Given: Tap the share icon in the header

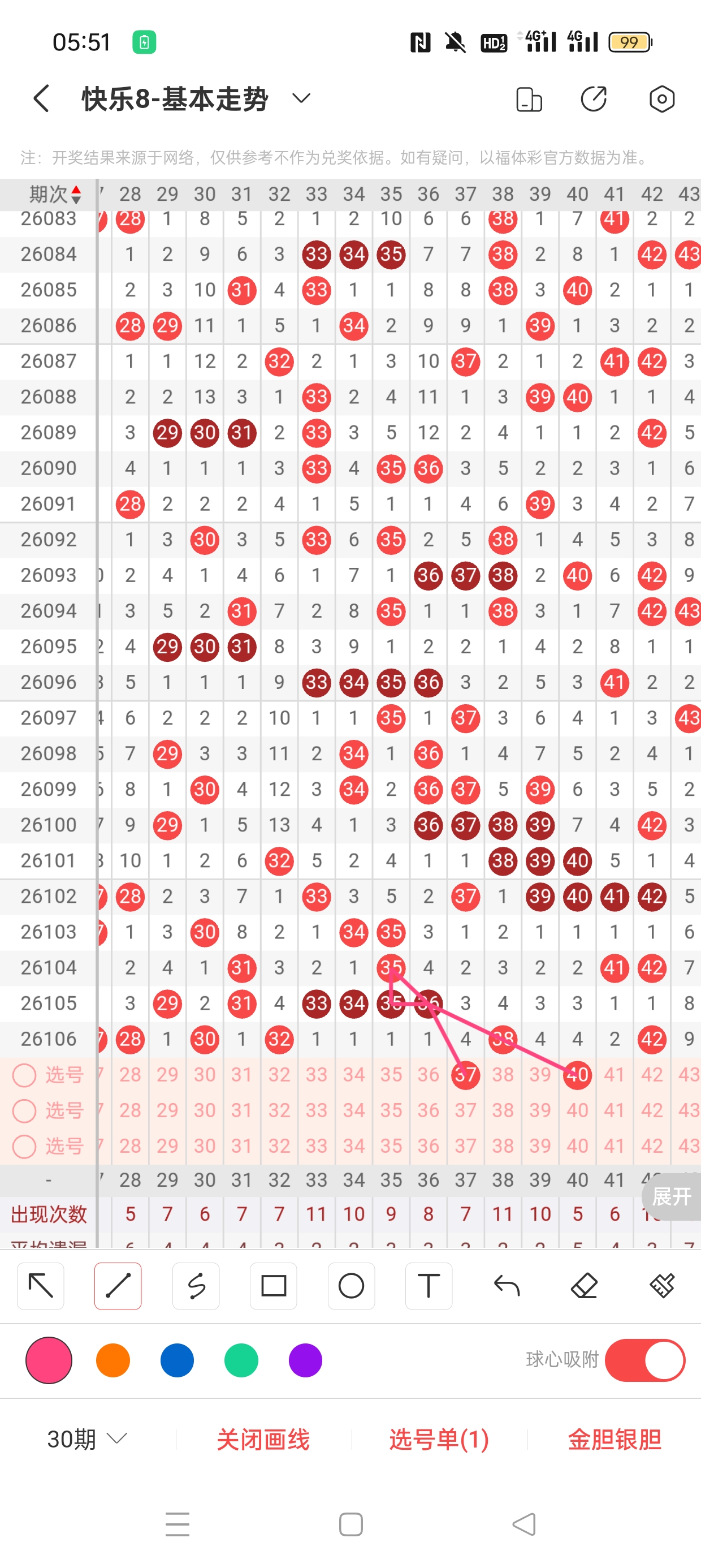Looking at the screenshot, I should pyautogui.click(x=593, y=98).
